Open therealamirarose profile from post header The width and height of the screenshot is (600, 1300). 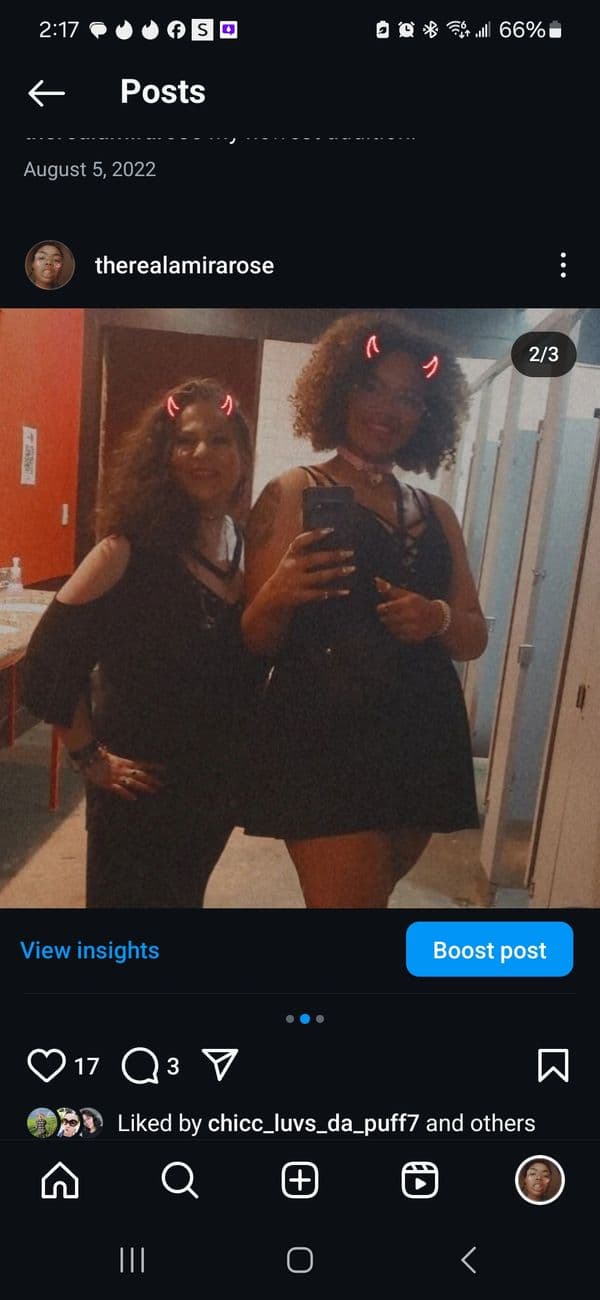click(183, 265)
